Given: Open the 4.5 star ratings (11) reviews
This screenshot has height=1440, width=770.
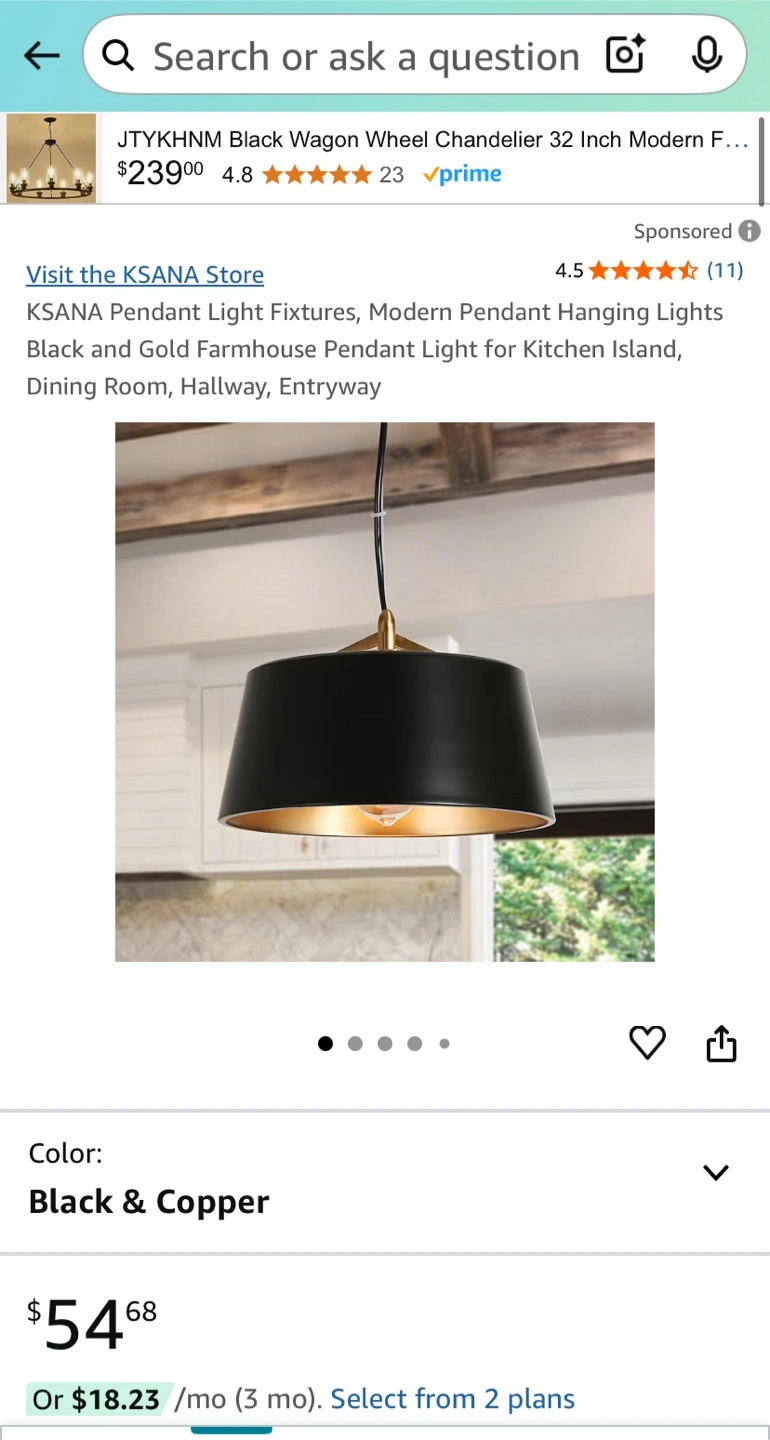Looking at the screenshot, I should (x=649, y=270).
